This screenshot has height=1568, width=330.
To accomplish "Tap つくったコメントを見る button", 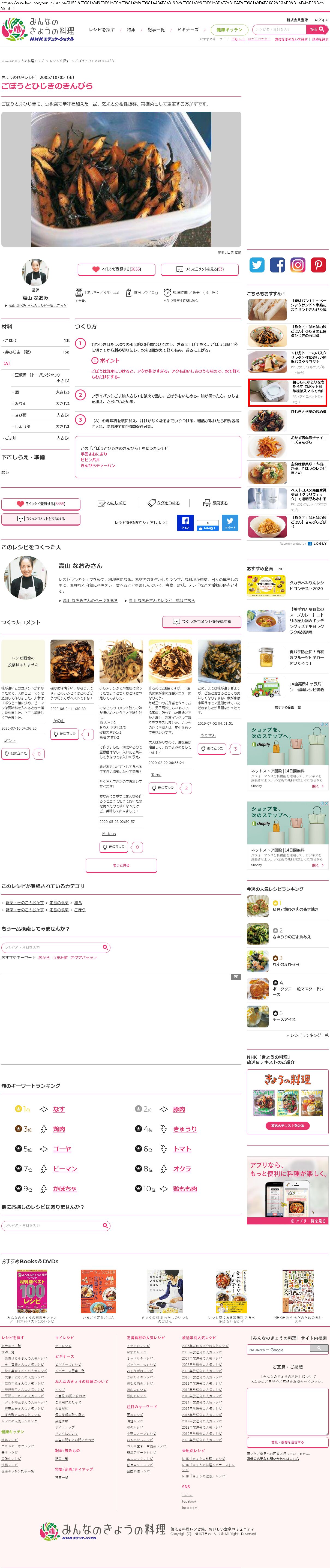I will 200,269.
